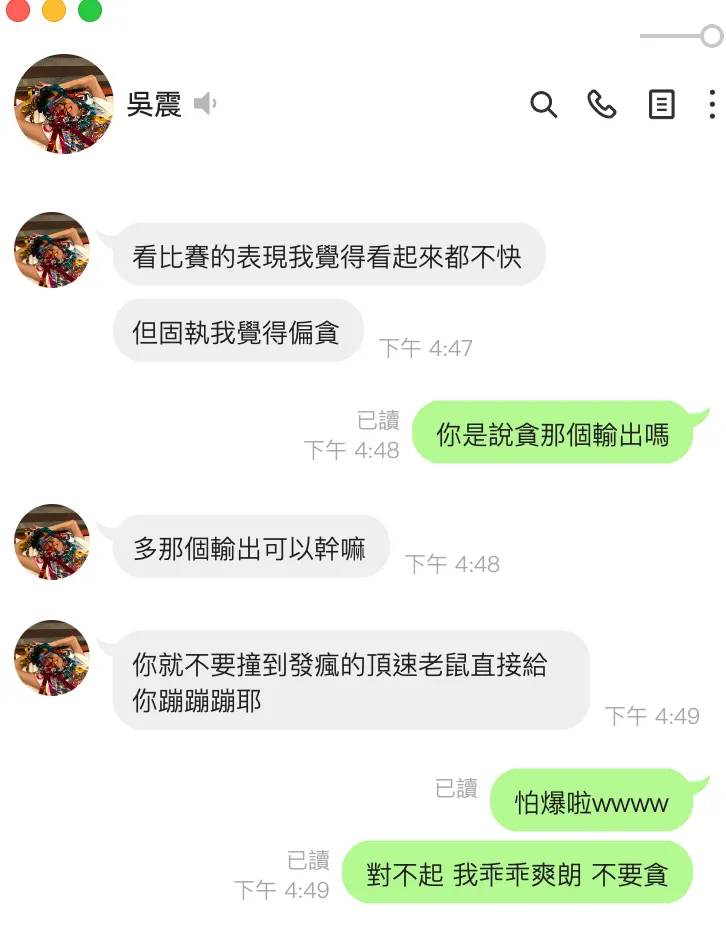Maximize the window with the green button
726x926 pixels.
(90, 10)
